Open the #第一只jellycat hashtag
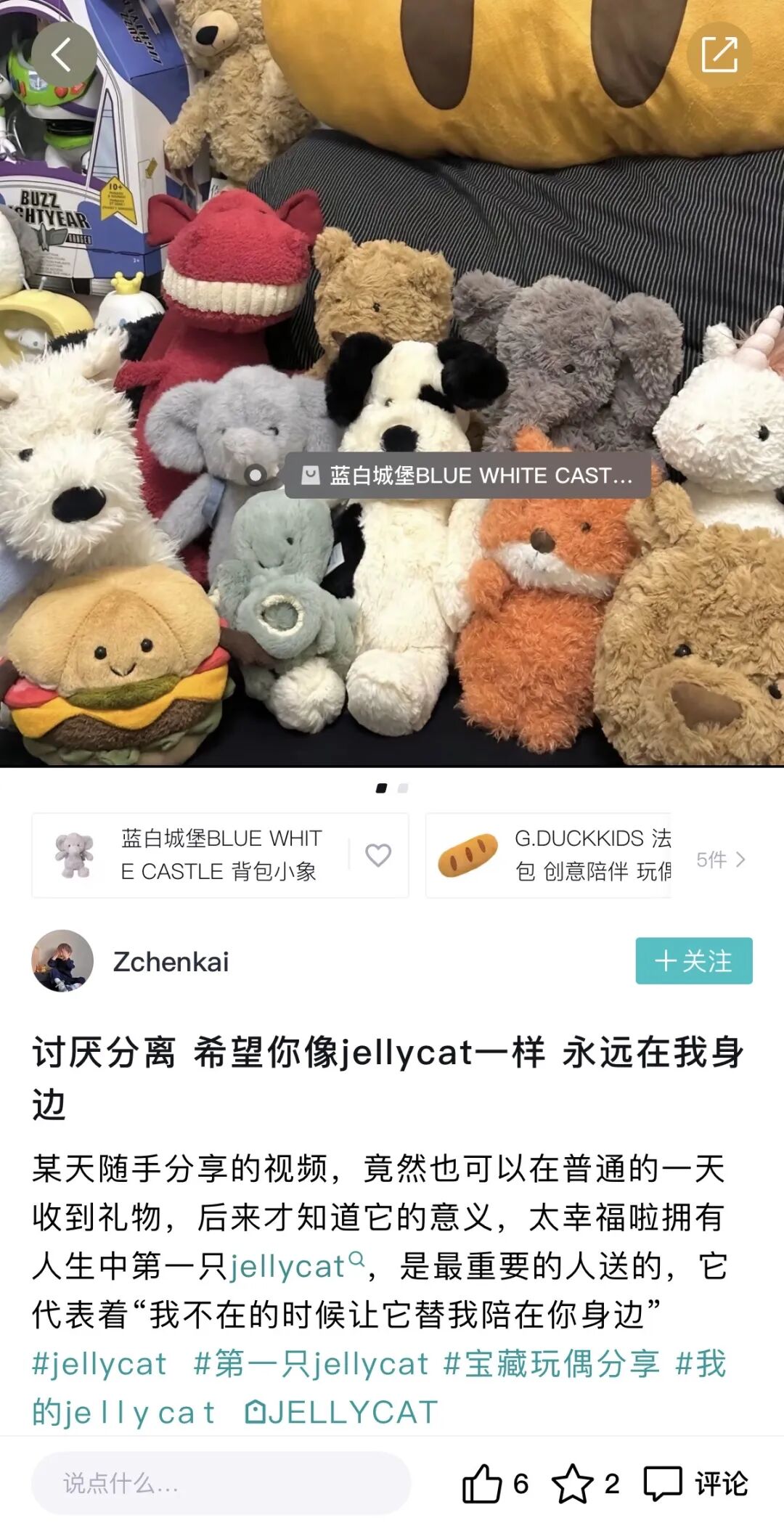This screenshot has width=784, height=1531. [x=311, y=1363]
